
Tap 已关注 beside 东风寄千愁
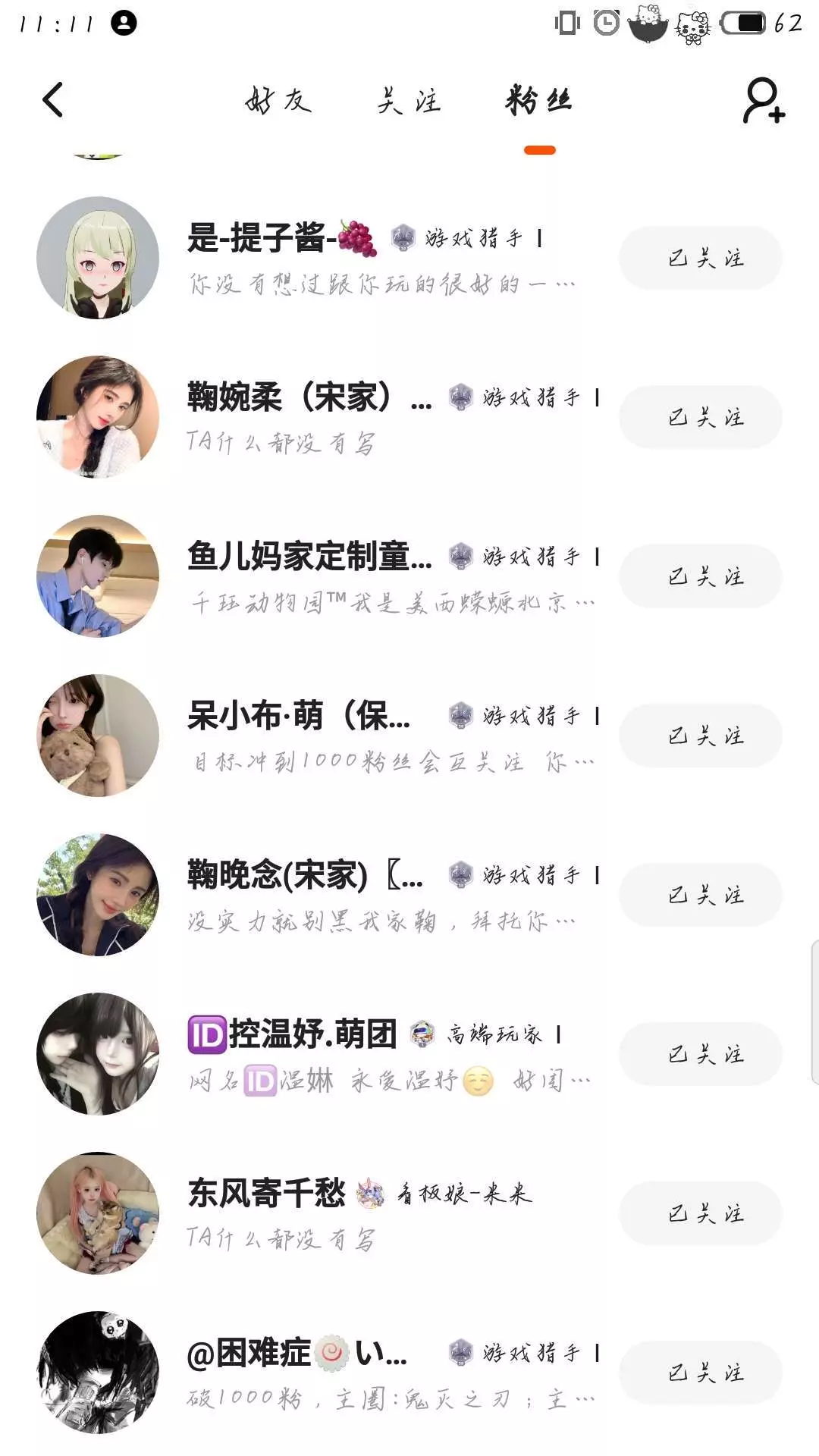point(700,1214)
